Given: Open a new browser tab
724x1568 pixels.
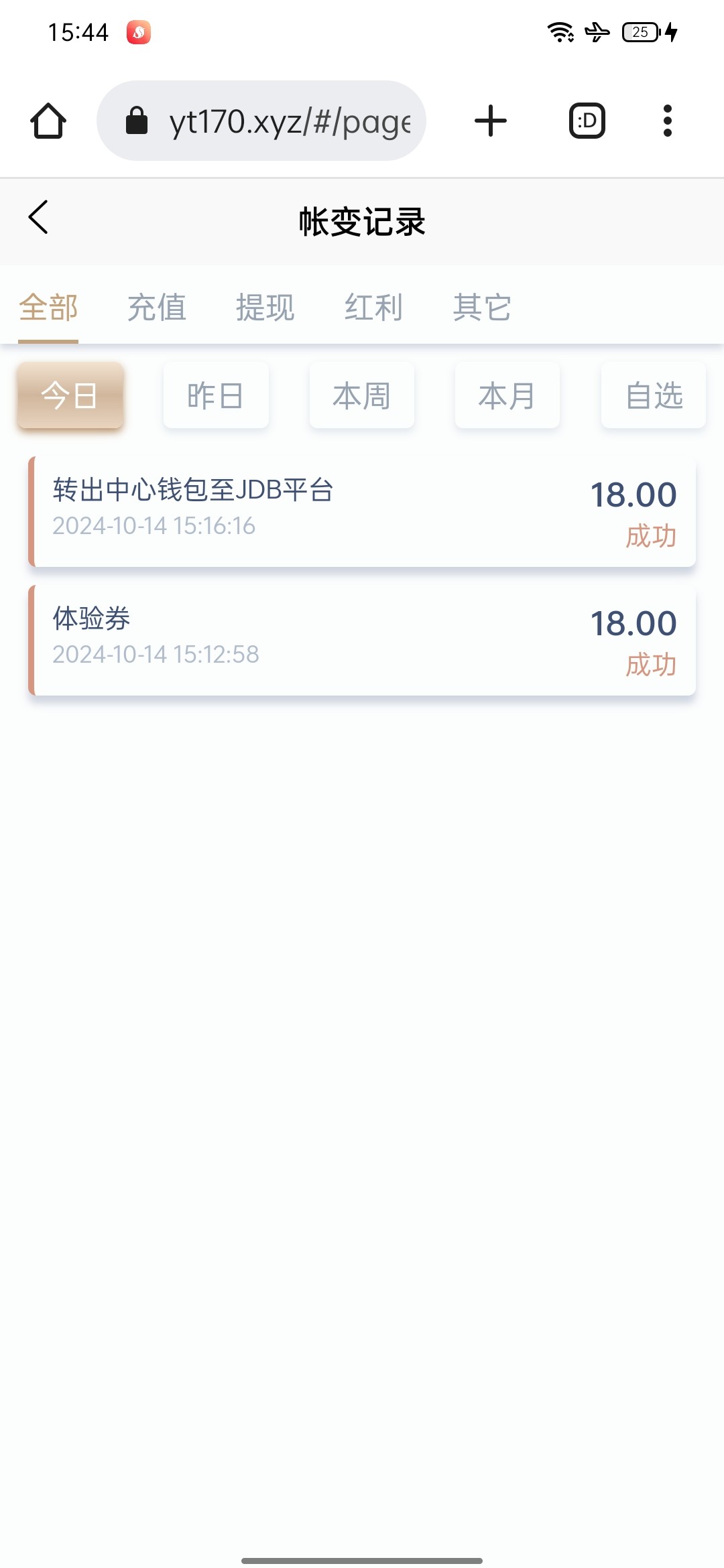Looking at the screenshot, I should [491, 121].
